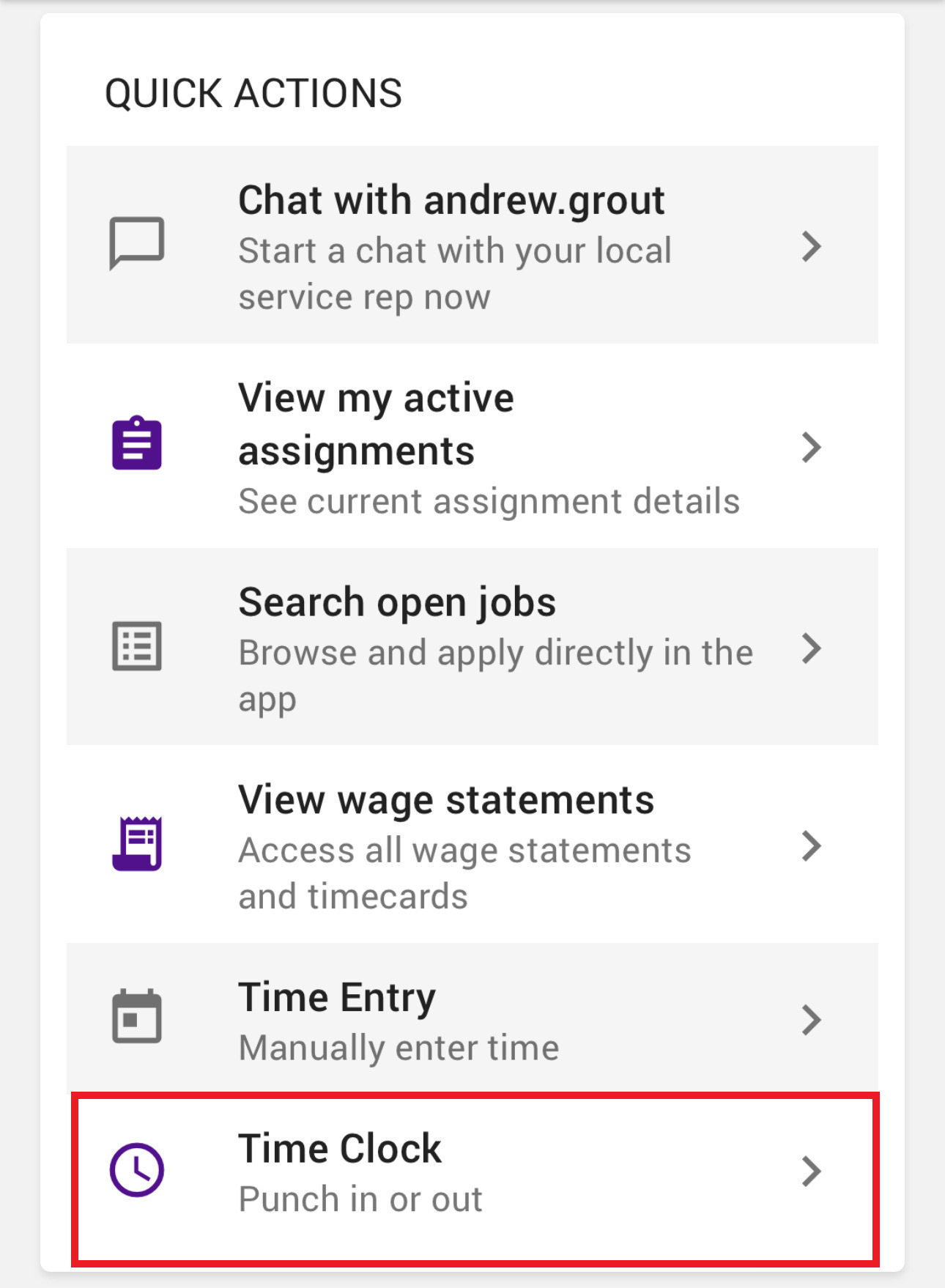View wage statements and timecards
The width and height of the screenshot is (945, 1288).
pos(472,845)
